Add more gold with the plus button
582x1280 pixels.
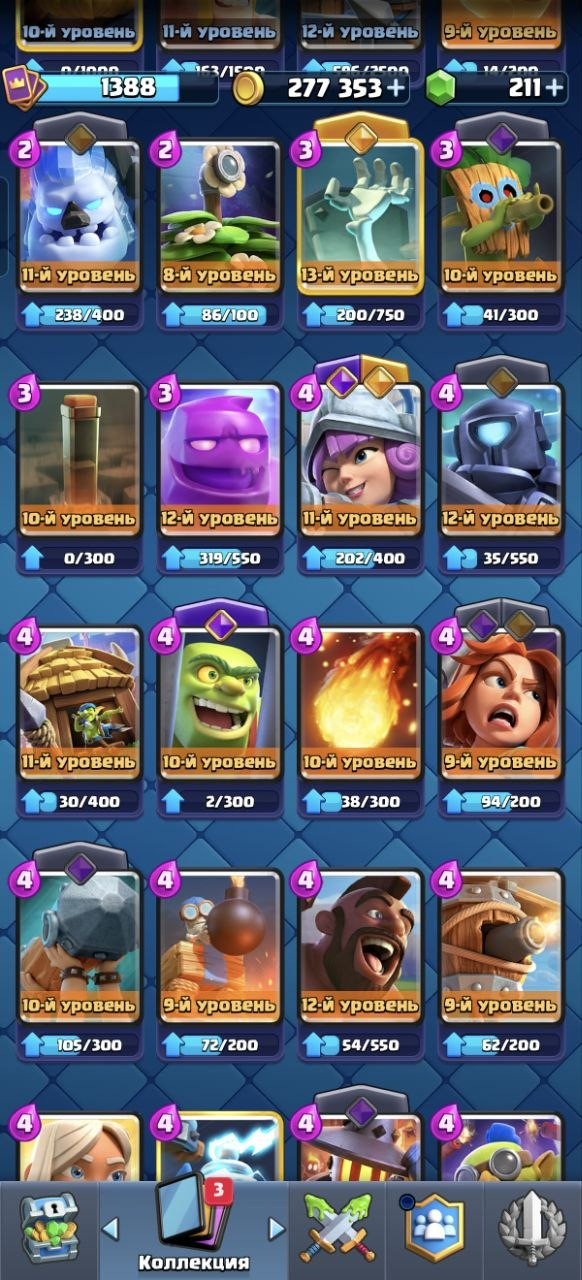397,88
